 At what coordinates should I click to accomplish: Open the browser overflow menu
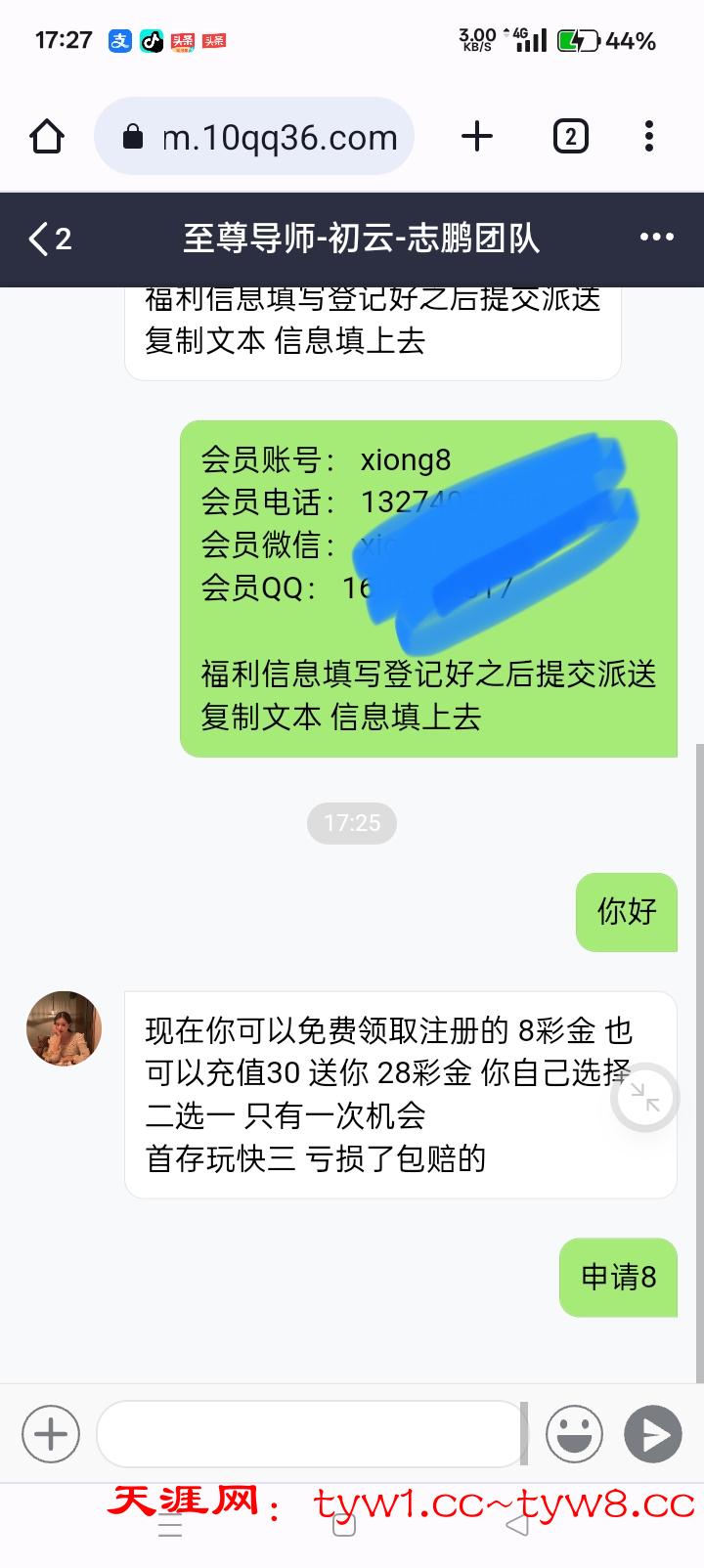pos(648,137)
